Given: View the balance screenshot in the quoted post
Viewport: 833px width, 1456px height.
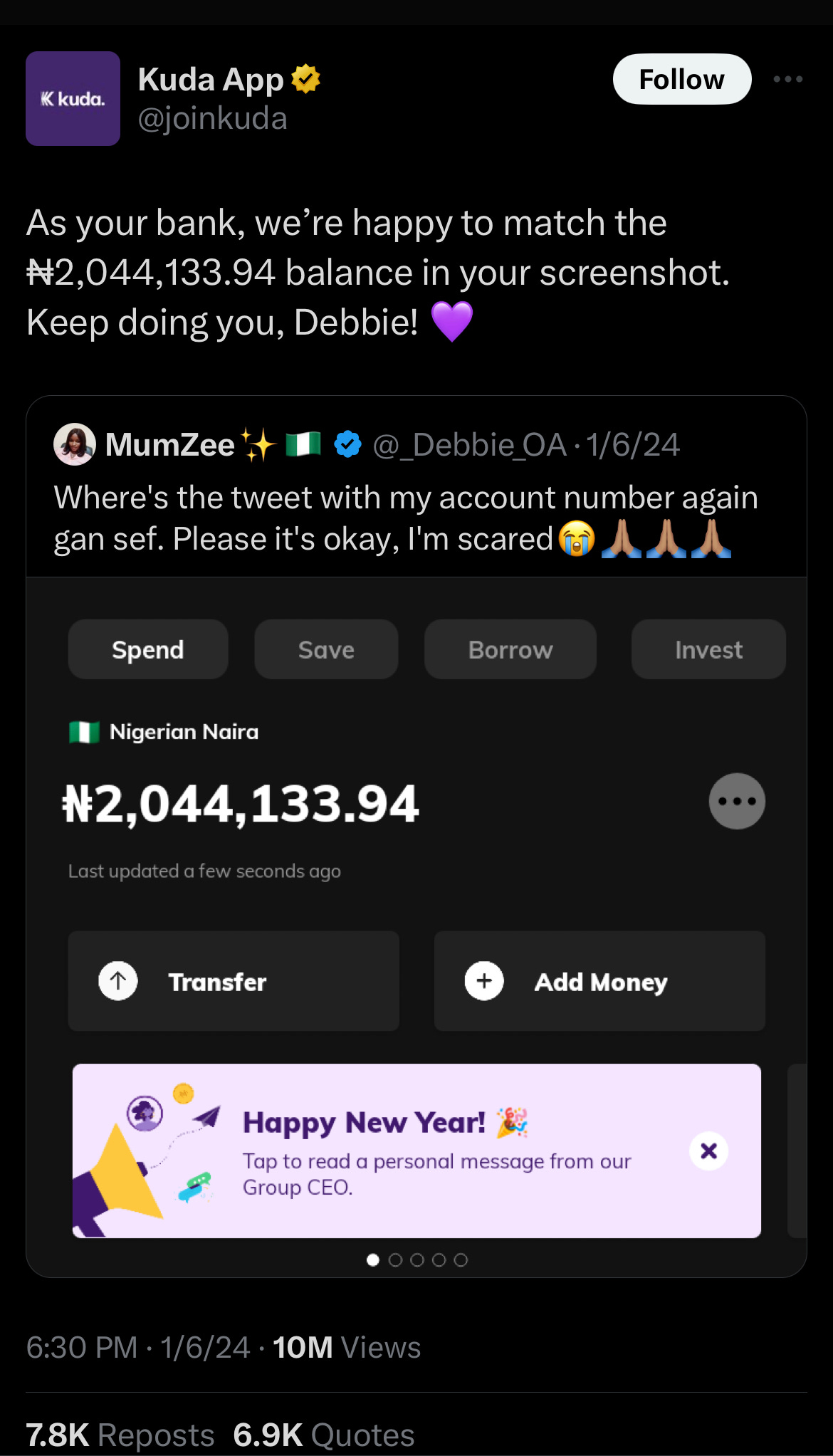Looking at the screenshot, I should [416, 926].
